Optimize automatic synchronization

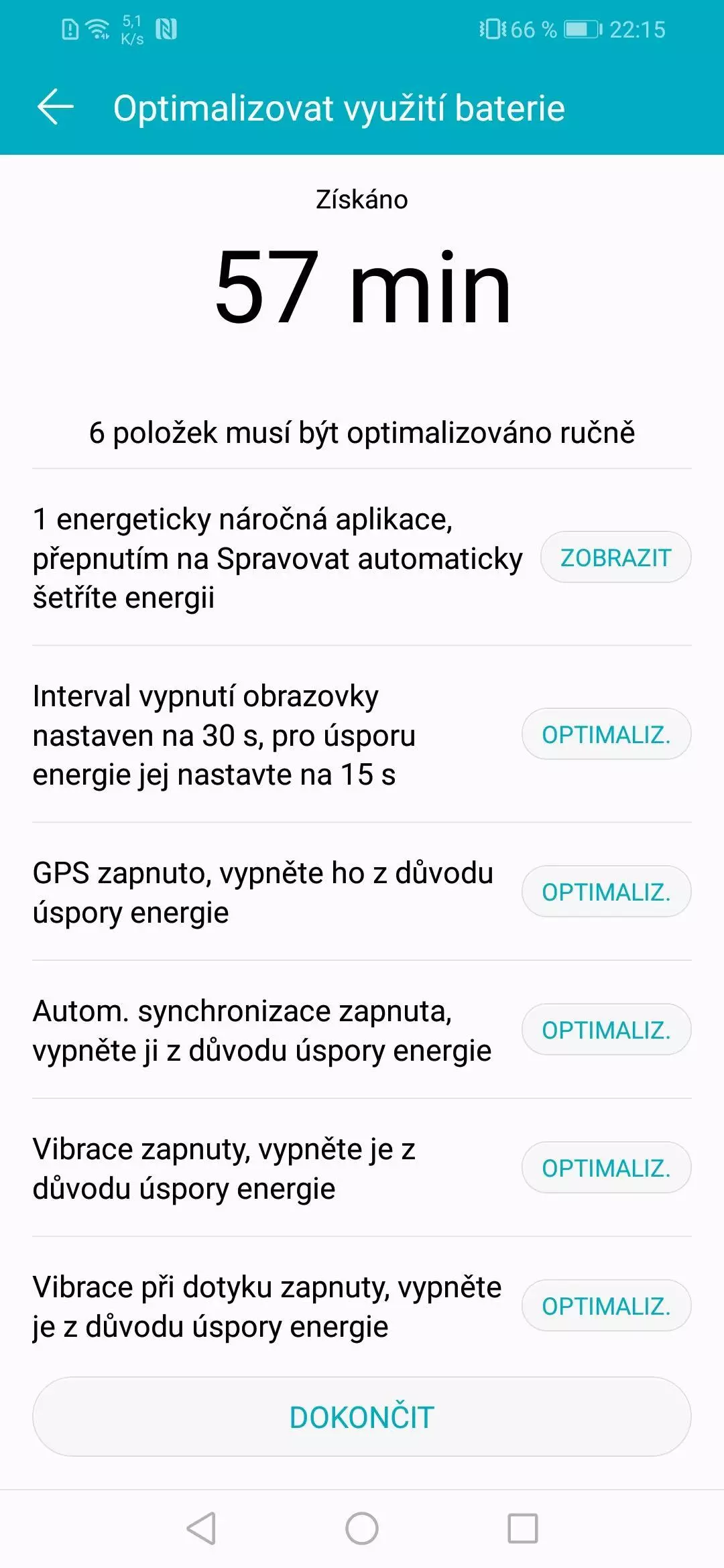click(606, 1030)
